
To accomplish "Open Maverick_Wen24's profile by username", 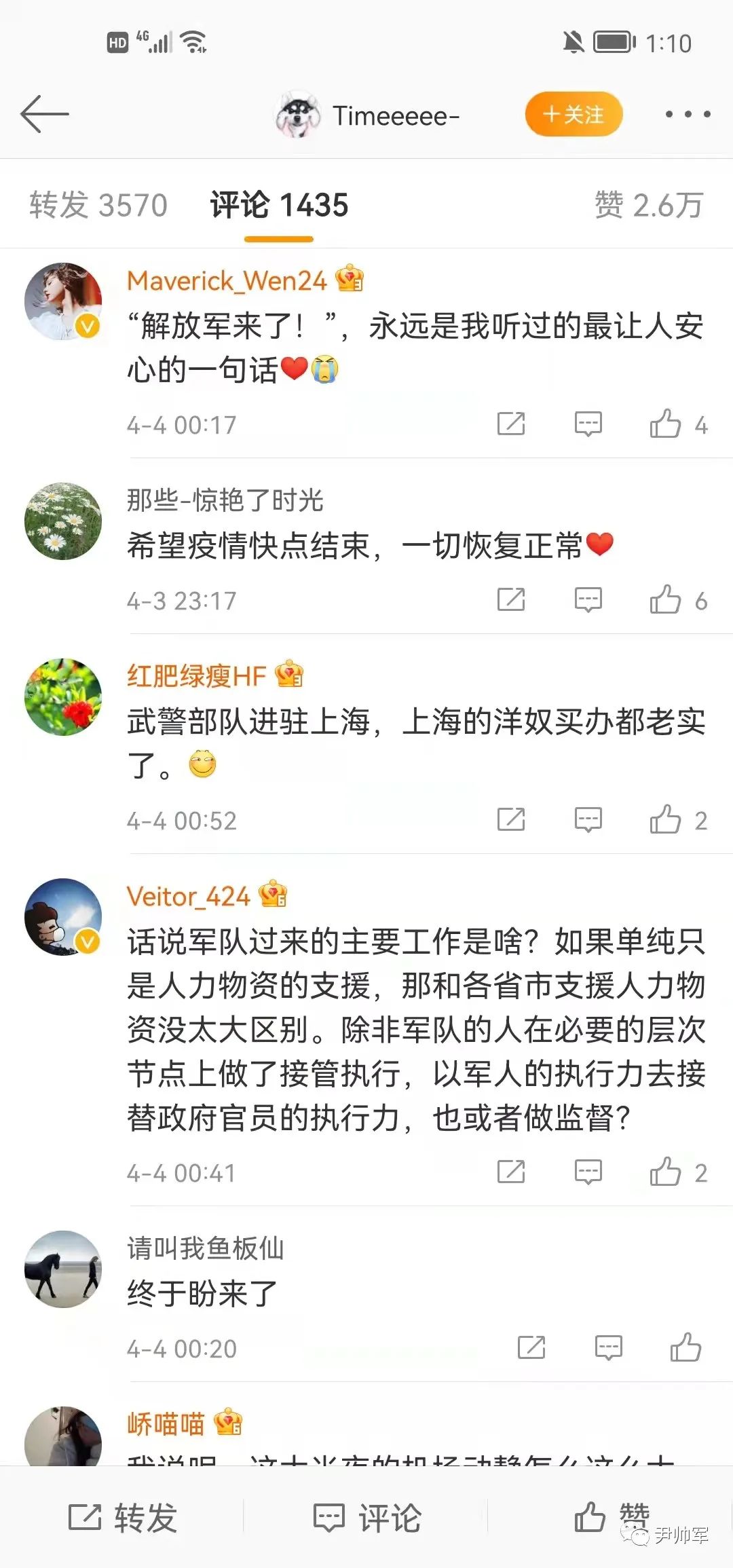I will (227, 280).
